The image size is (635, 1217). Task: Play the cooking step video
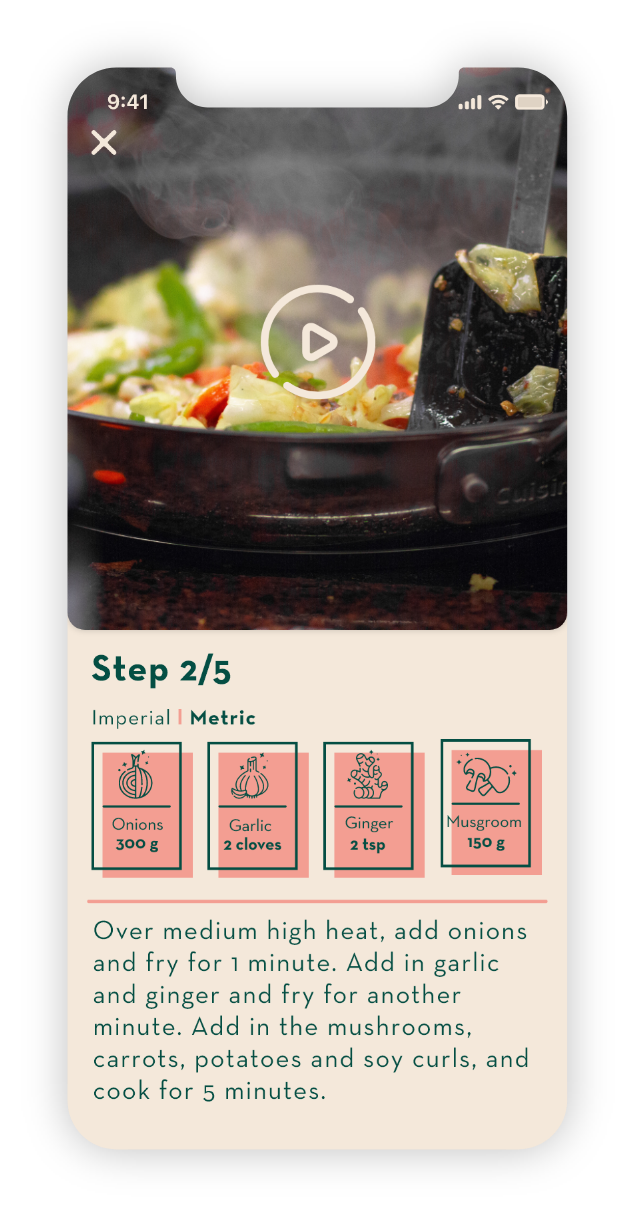(x=317, y=342)
